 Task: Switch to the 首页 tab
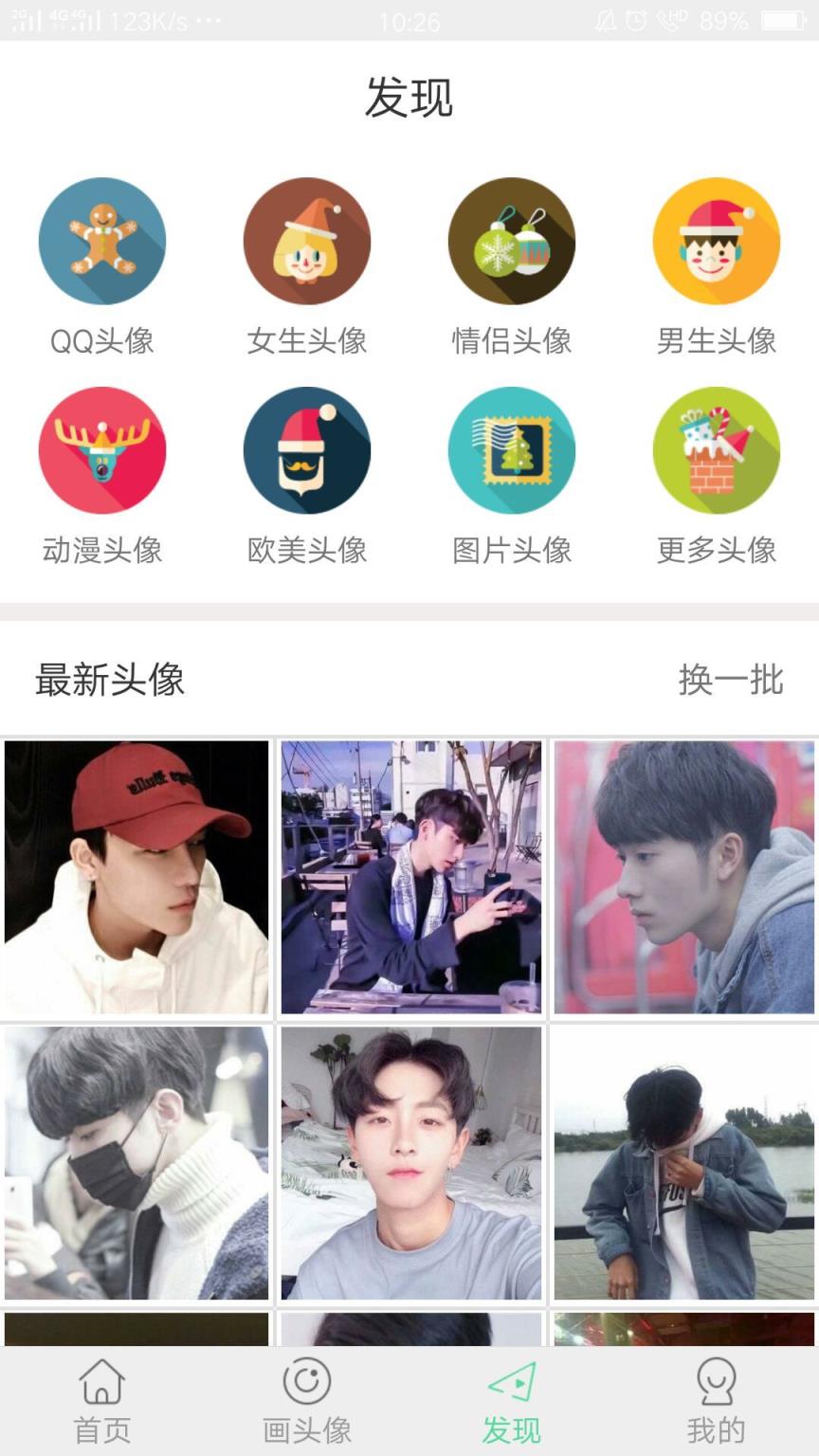pos(102,1400)
